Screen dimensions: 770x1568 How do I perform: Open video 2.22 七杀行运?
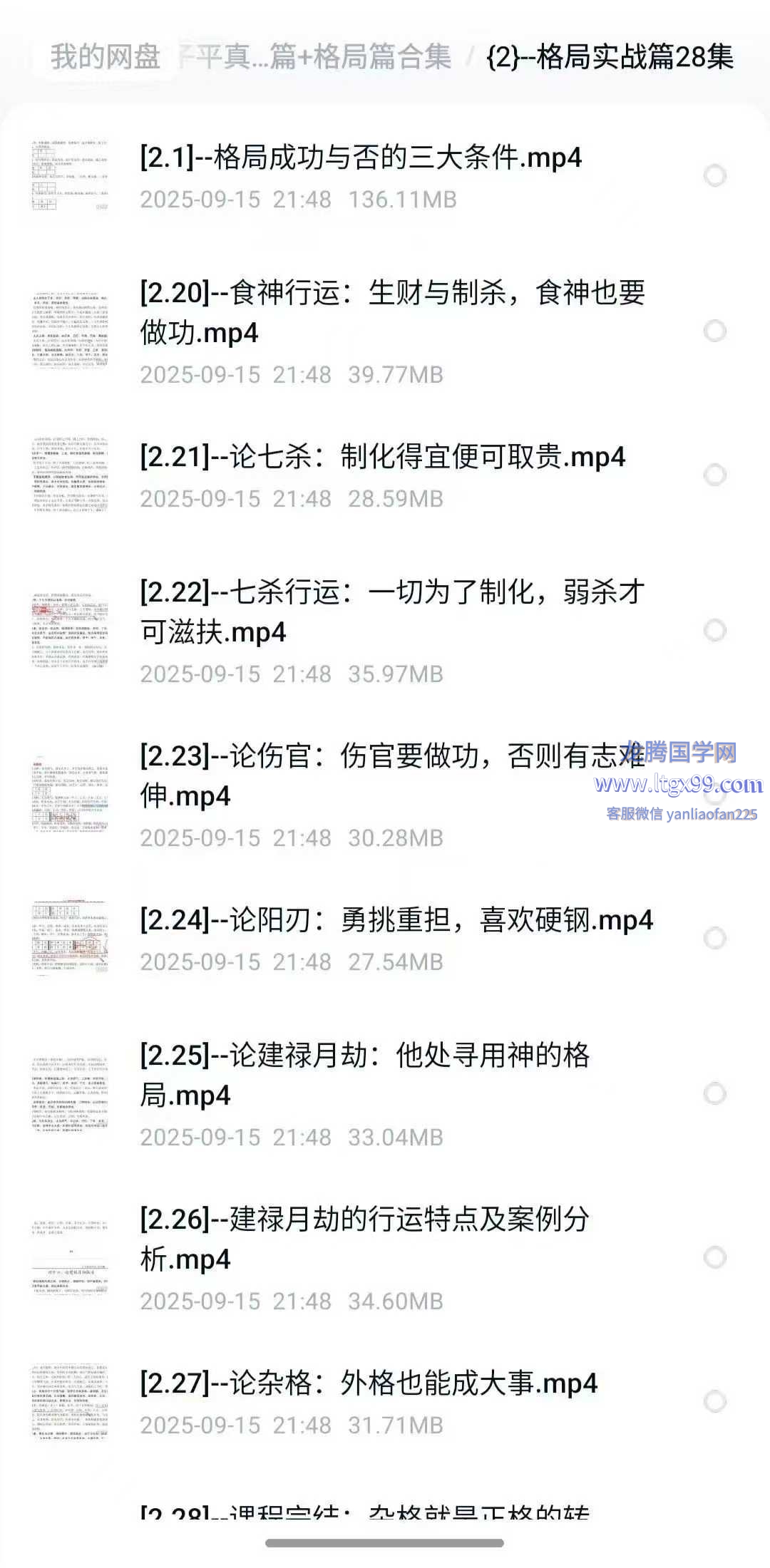click(392, 612)
